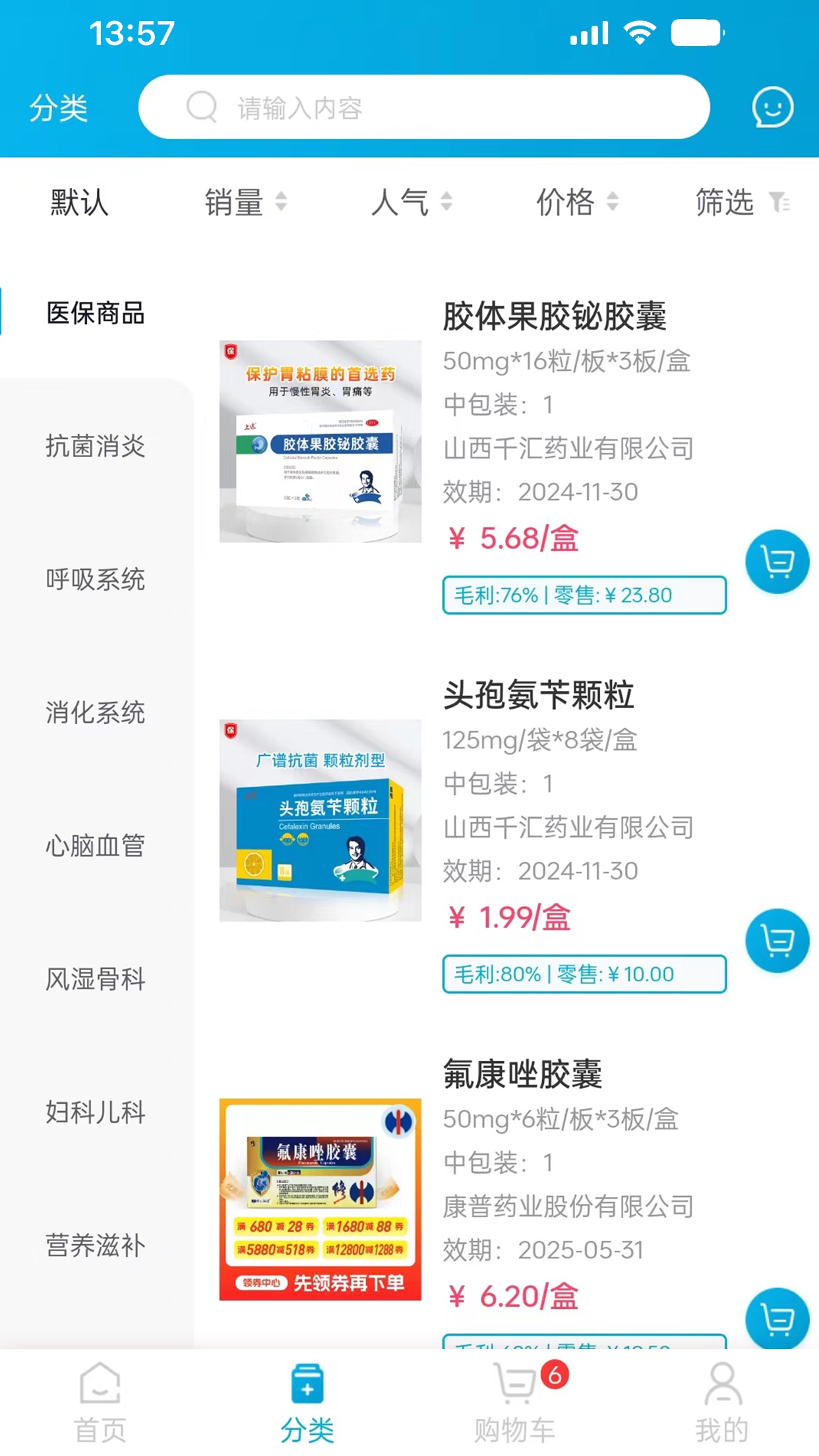The image size is (819, 1456).
Task: Switch to the 我的 tab
Action: [x=722, y=1403]
